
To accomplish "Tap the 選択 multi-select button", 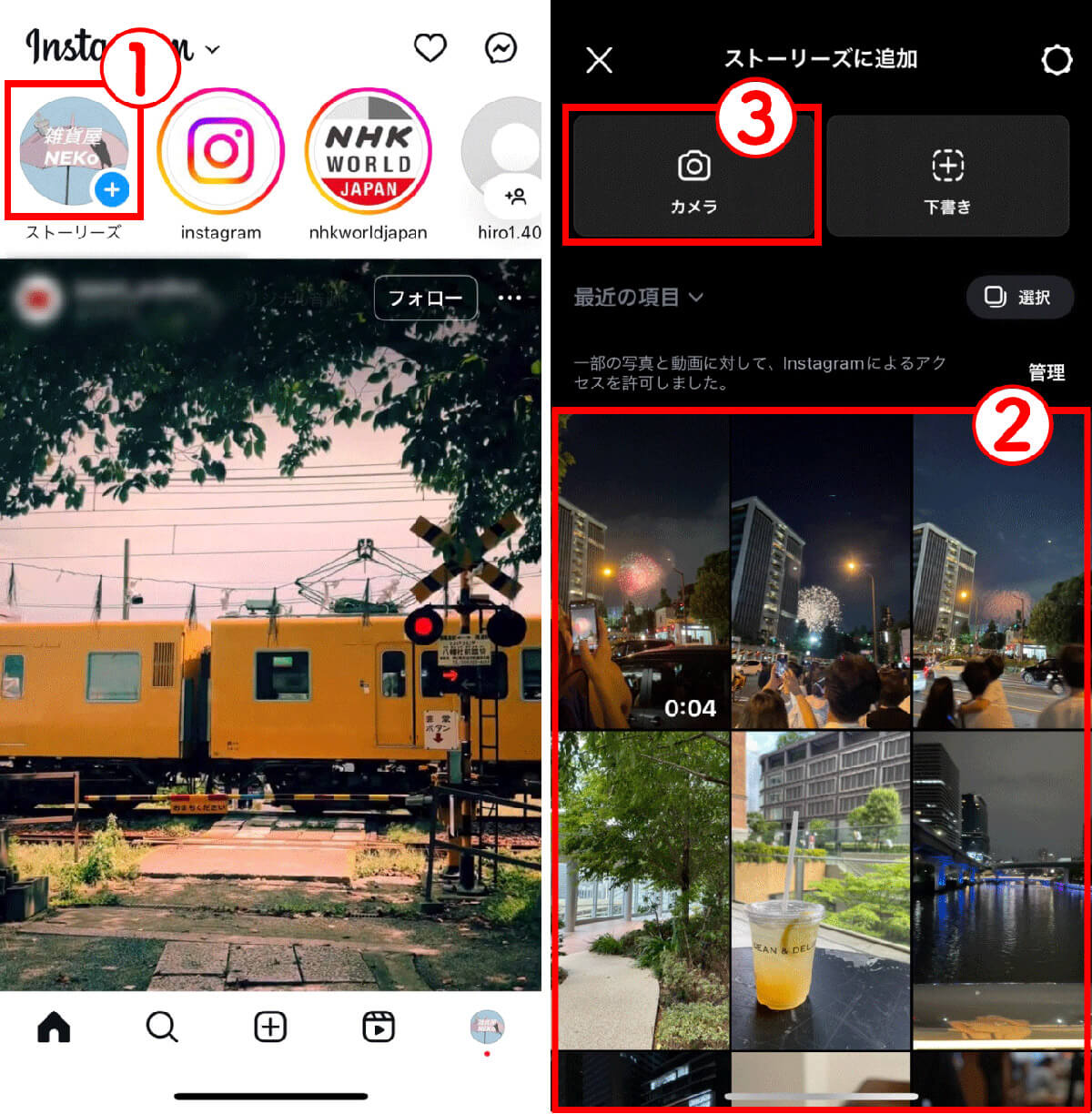I will [1019, 298].
